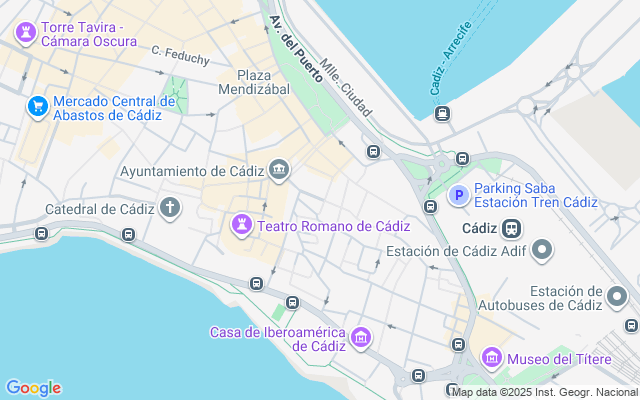Open the Cádiz - Arrecife ferry stop icon
Screen dimensions: 640x400
pos(441,112)
